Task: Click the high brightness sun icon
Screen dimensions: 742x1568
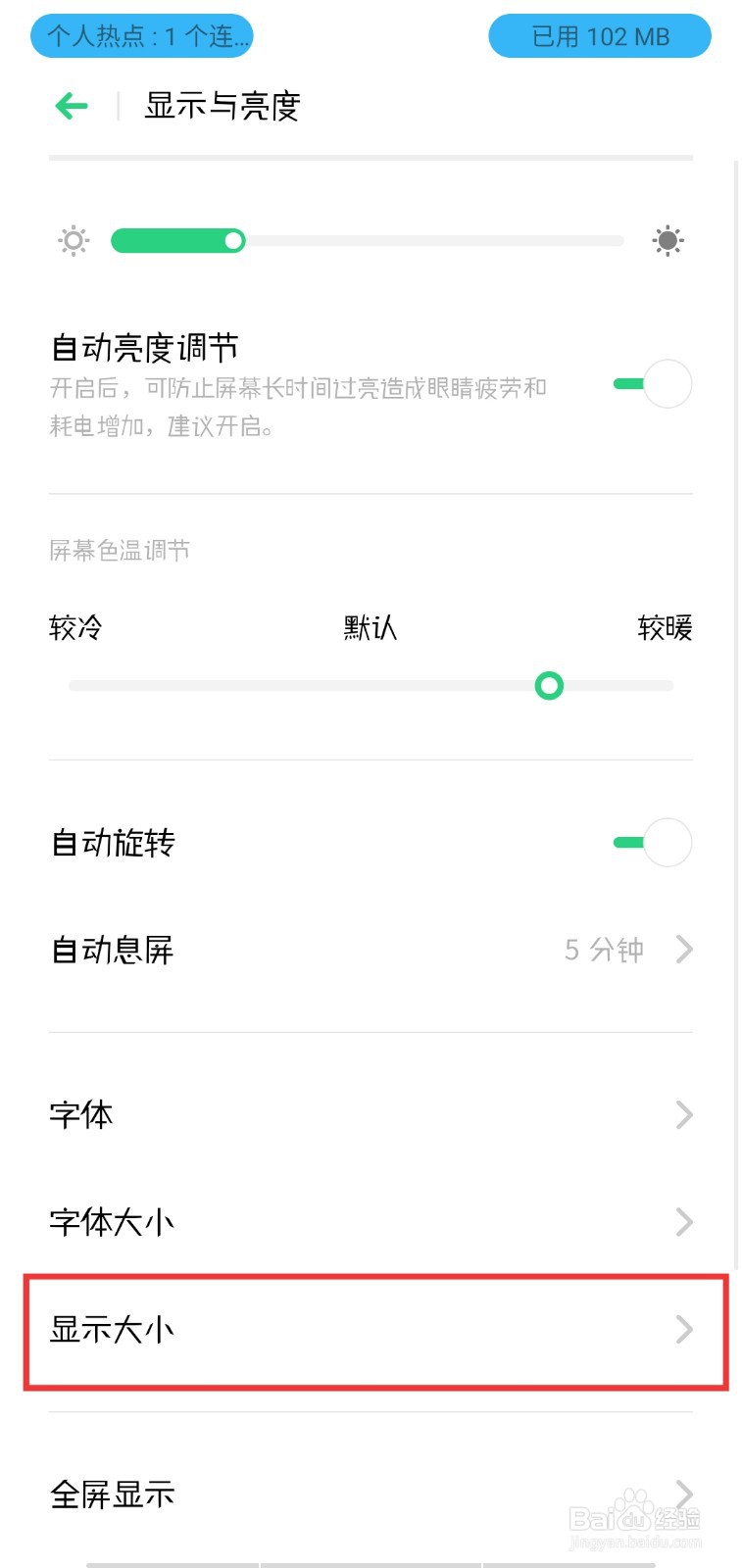Action: click(668, 240)
